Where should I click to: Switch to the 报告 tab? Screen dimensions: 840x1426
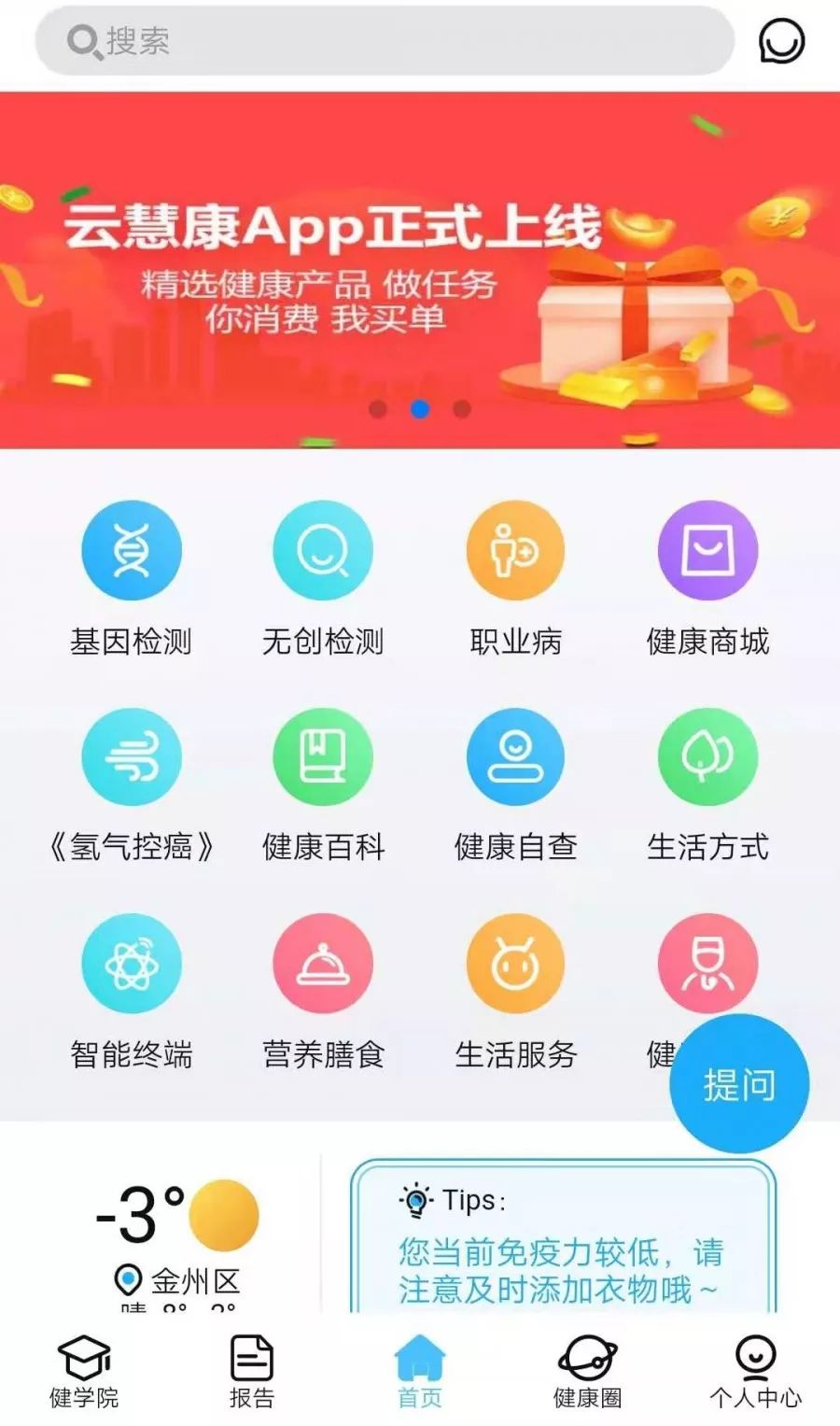(x=252, y=1370)
